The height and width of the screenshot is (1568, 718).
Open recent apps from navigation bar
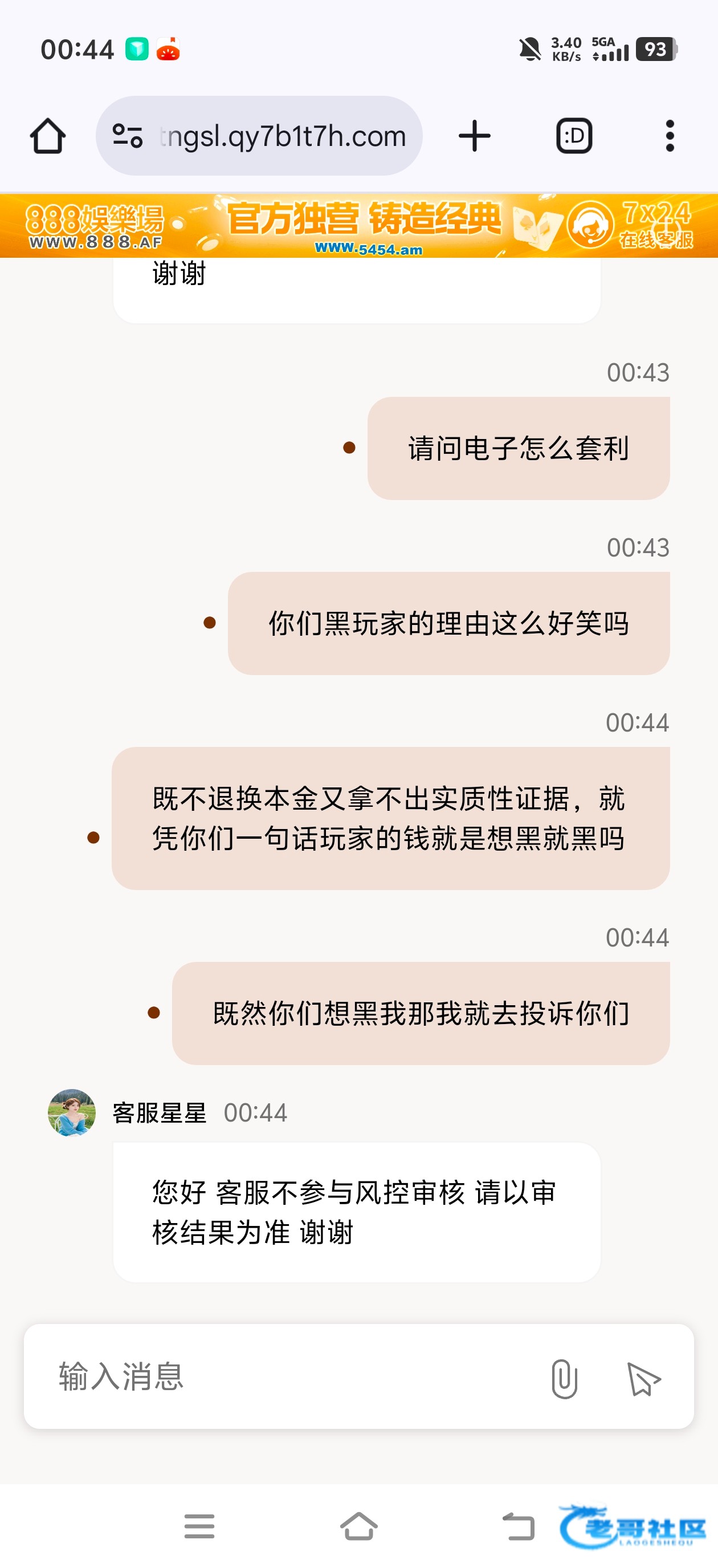coord(199,1526)
